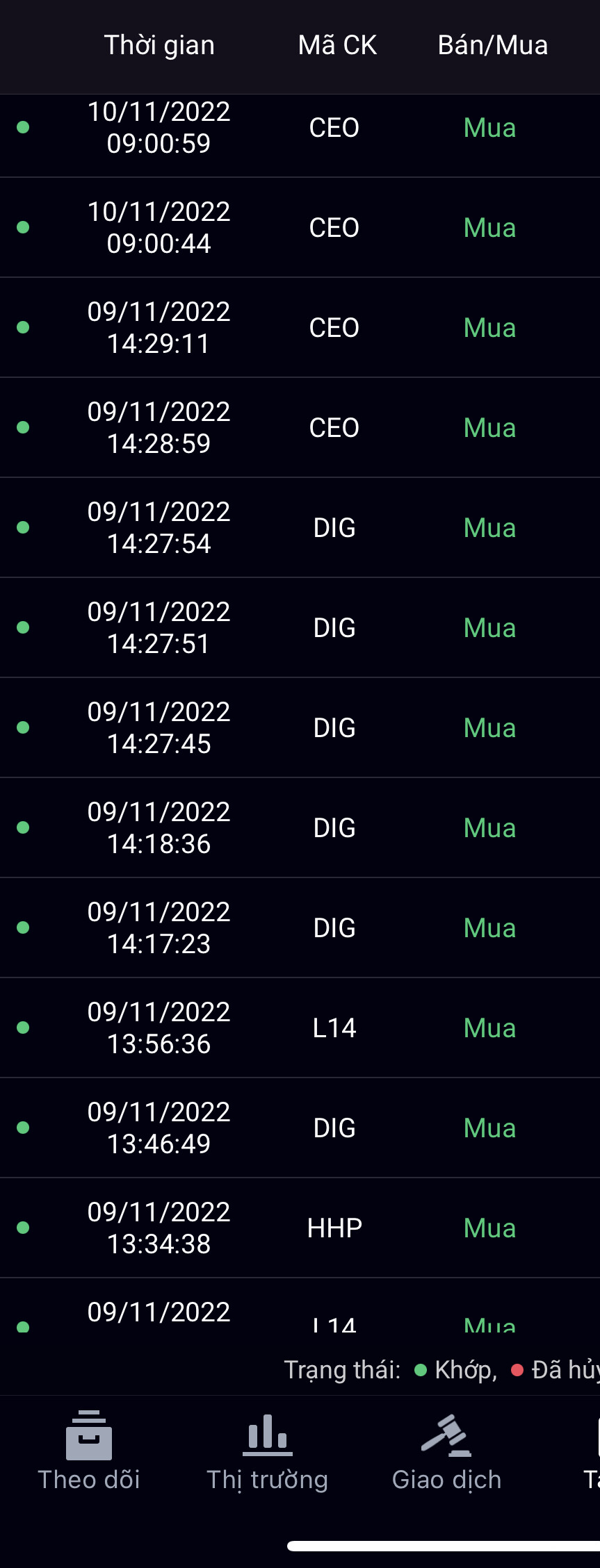This screenshot has height=1568, width=600.
Task: View DIG order at 13:46:49
Action: click(x=300, y=1128)
